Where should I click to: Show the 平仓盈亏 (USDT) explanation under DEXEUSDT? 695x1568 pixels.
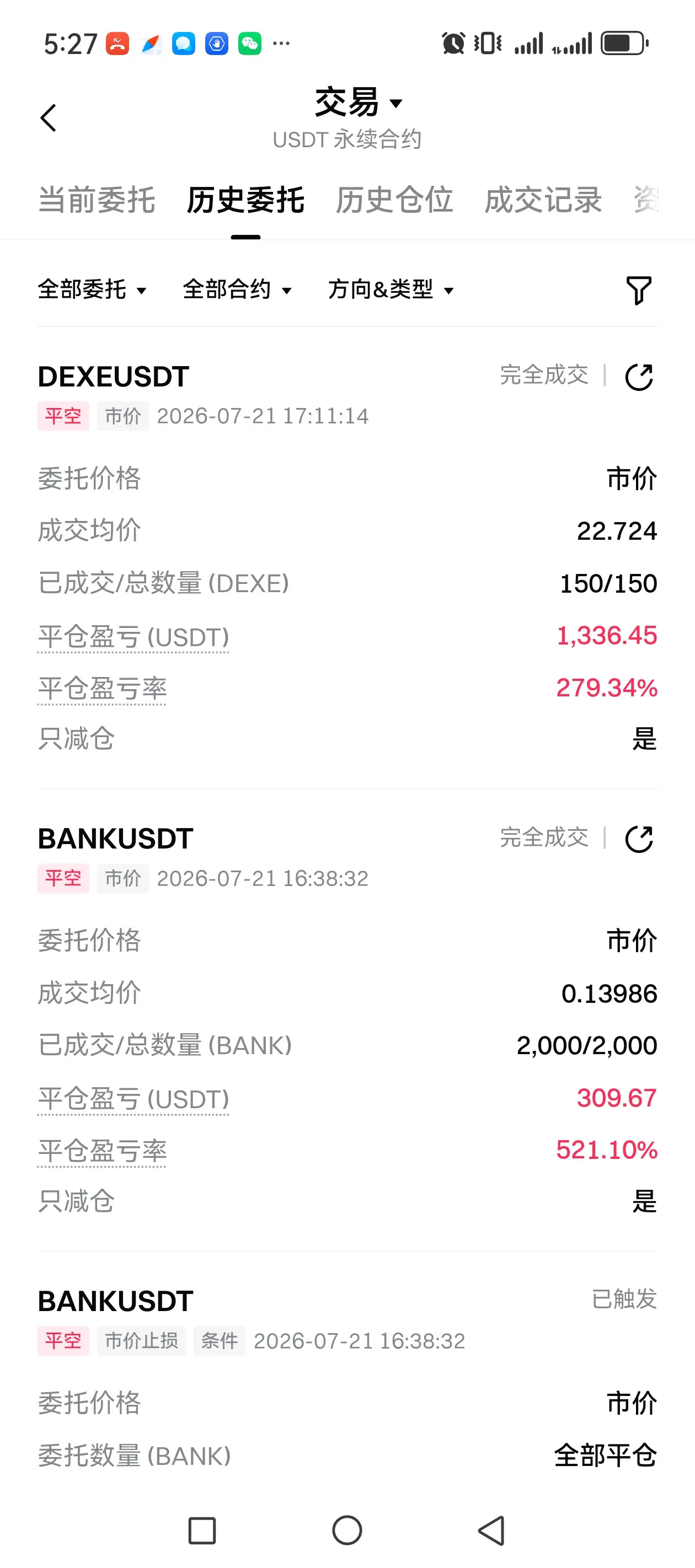tap(133, 637)
